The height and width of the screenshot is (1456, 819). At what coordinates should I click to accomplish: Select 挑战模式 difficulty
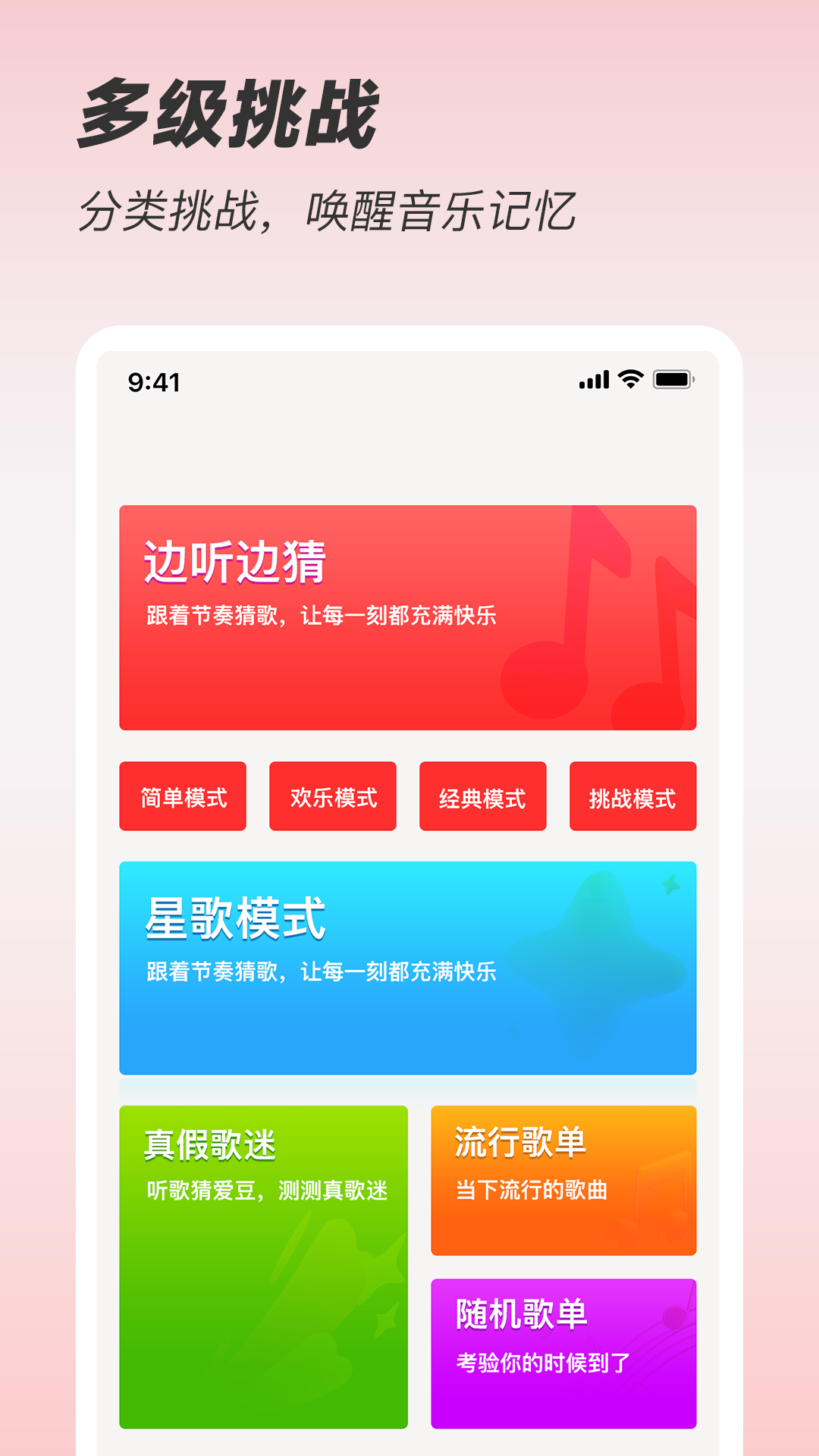[x=632, y=796]
